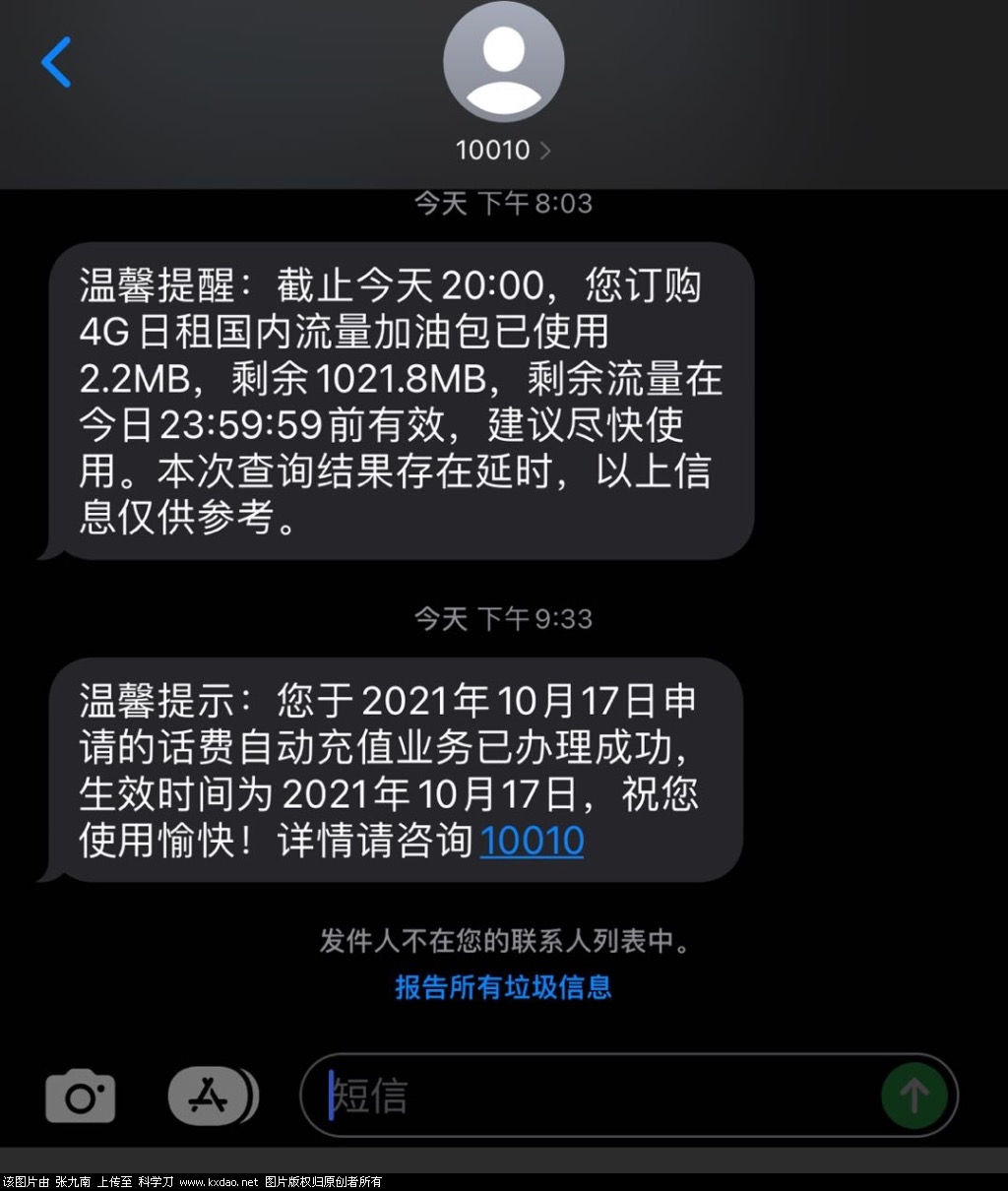Open the camera to attach a photo
This screenshot has height=1191, width=1008.
click(81, 1096)
